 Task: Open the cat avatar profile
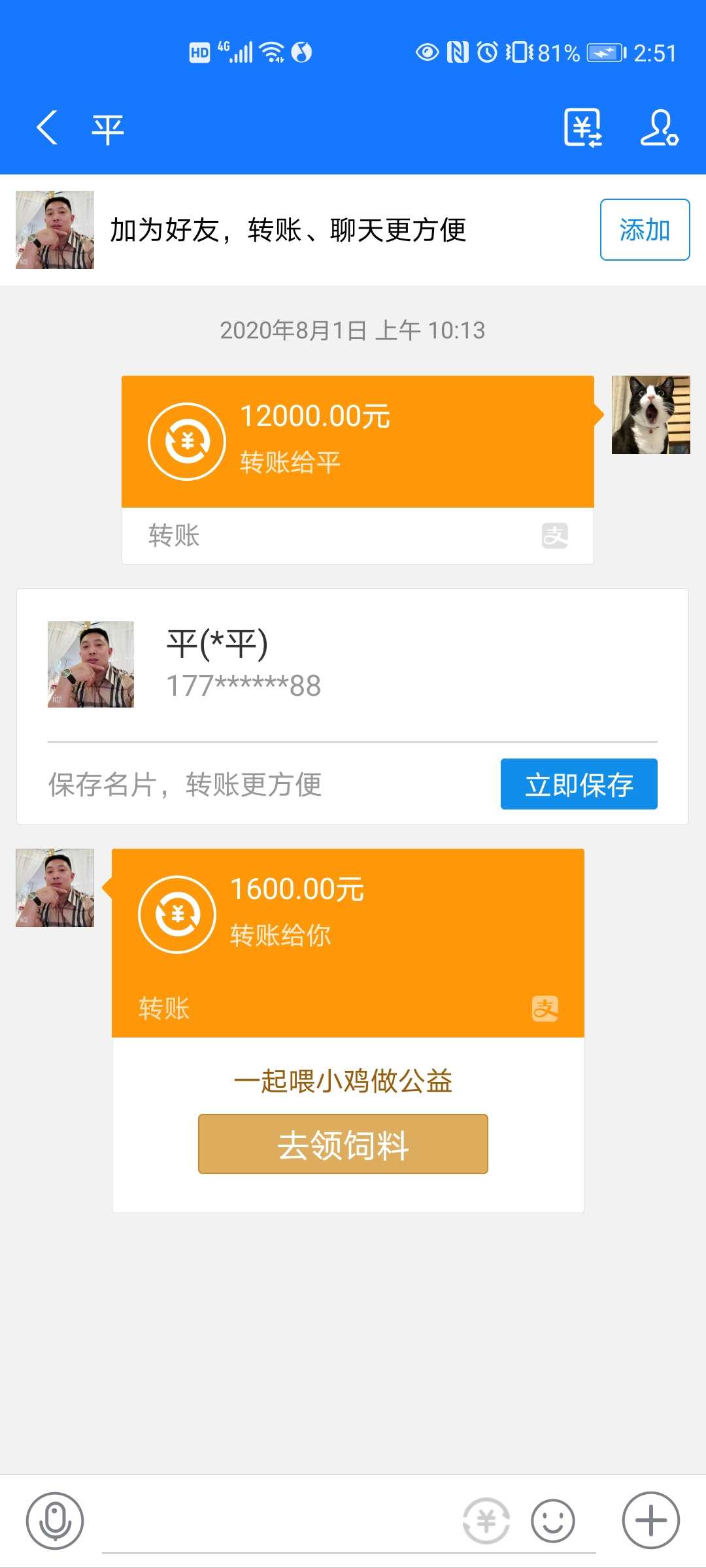[x=650, y=415]
